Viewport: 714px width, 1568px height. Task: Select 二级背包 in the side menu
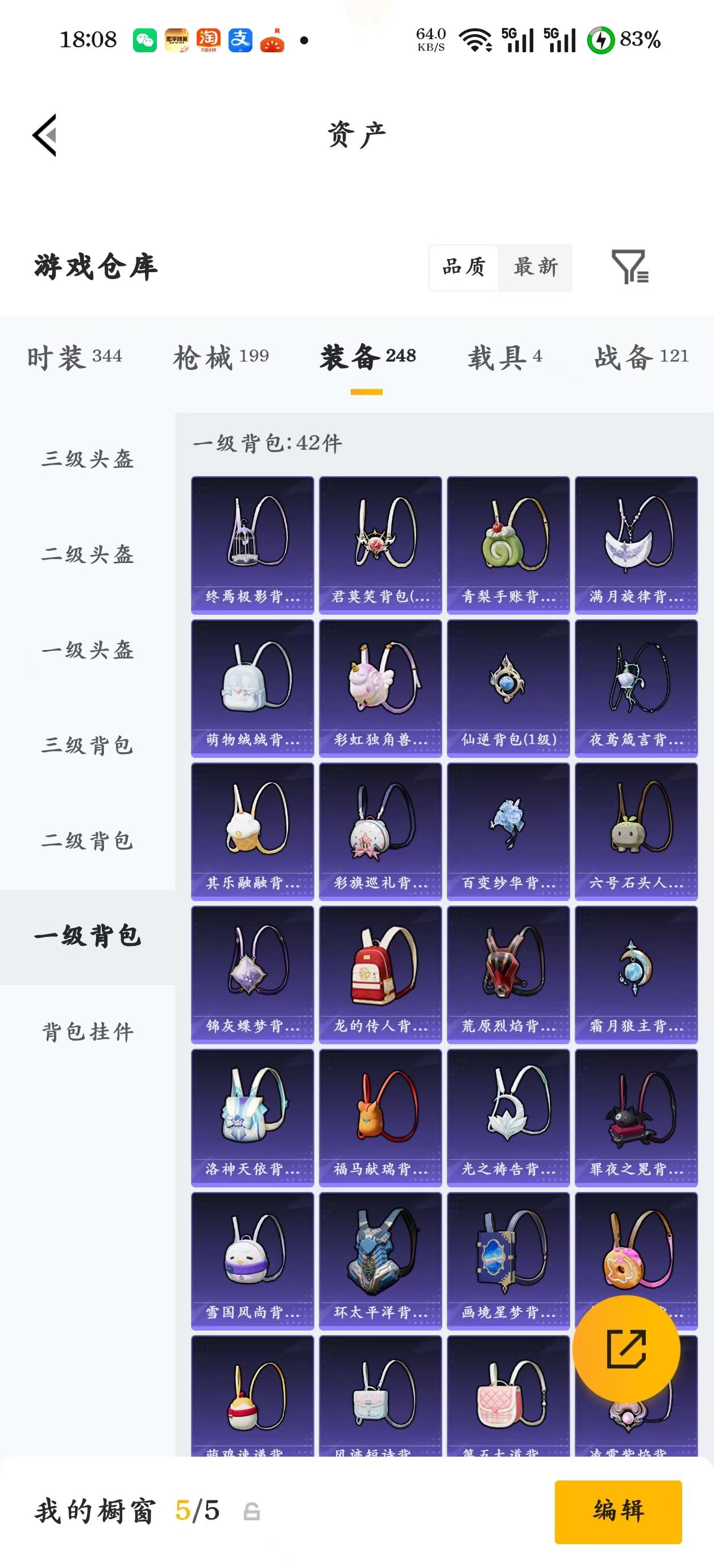tap(88, 841)
